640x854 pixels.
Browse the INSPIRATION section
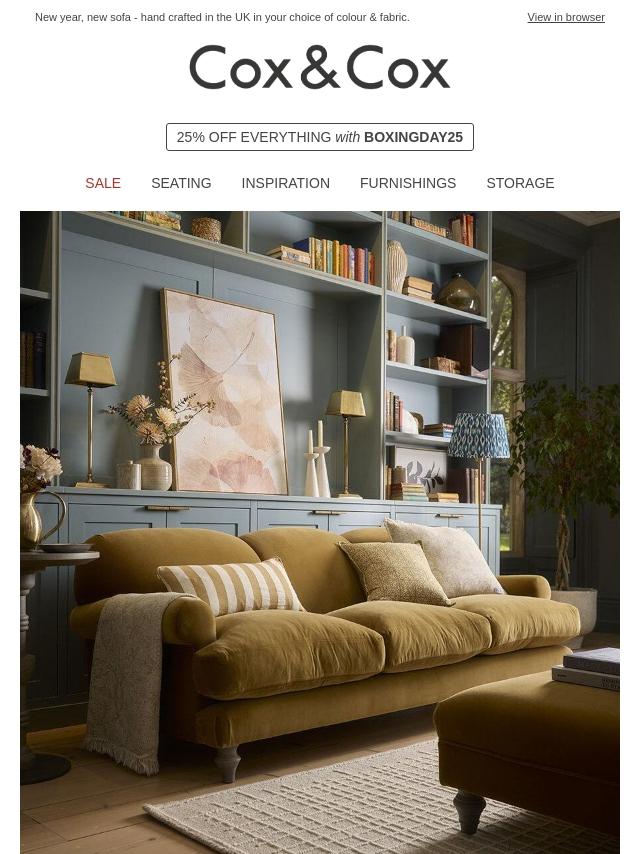285,183
